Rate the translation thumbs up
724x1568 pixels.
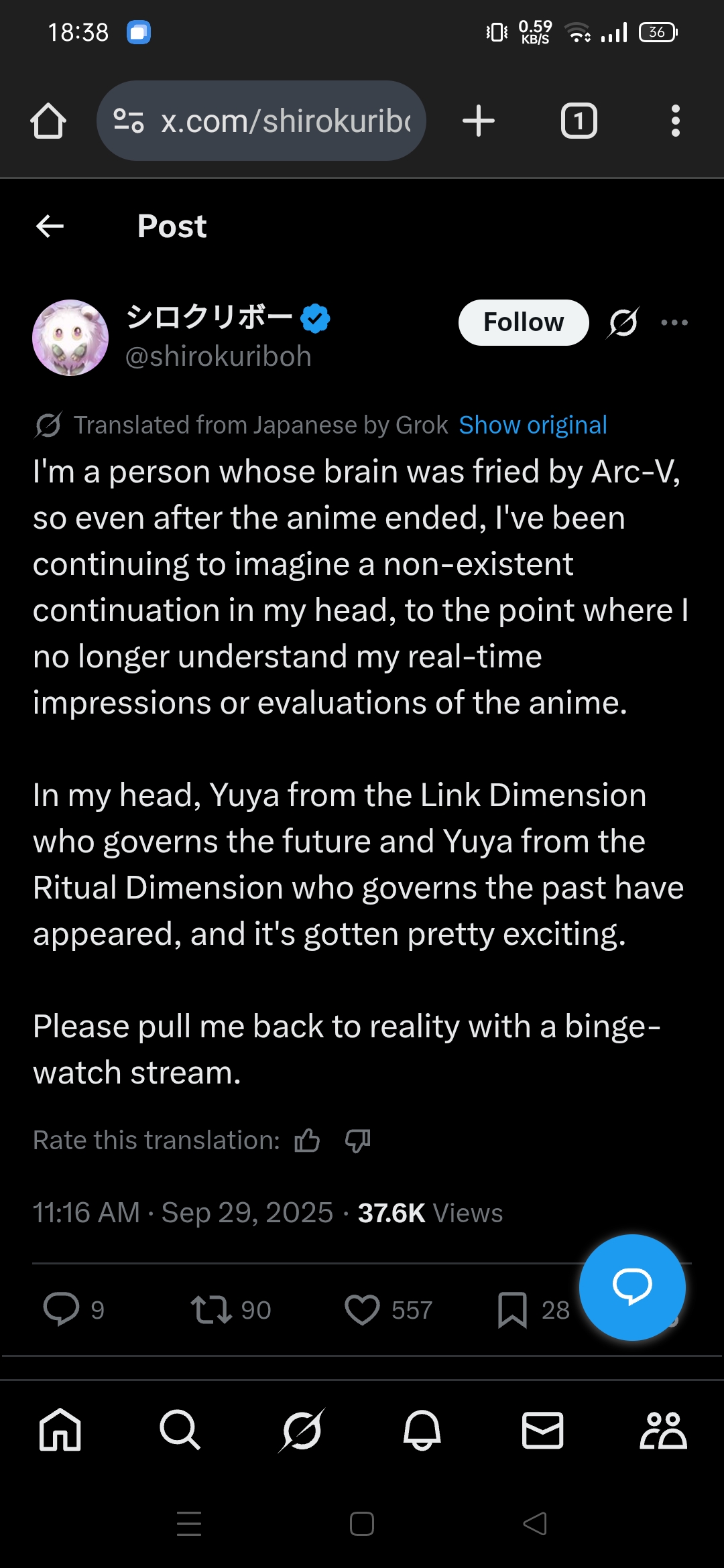pyautogui.click(x=307, y=1140)
